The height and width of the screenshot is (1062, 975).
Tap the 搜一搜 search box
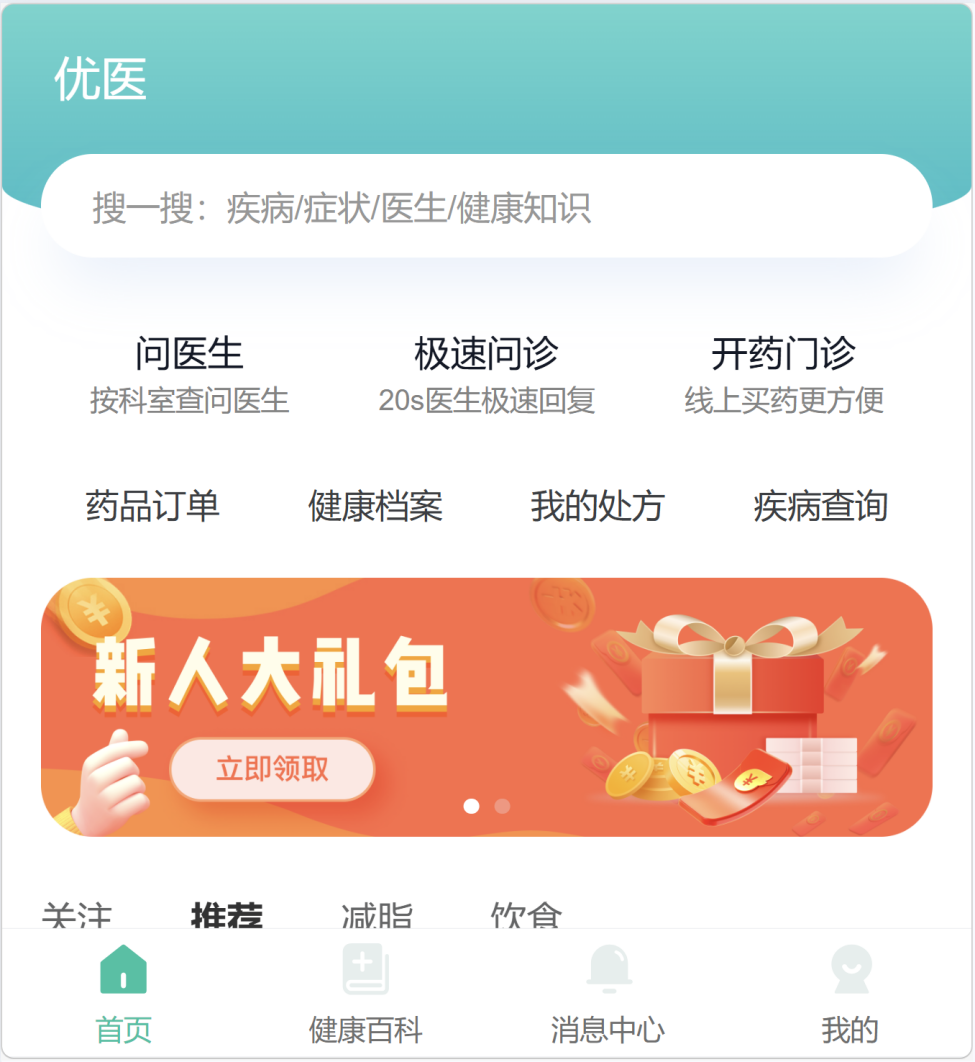click(486, 208)
